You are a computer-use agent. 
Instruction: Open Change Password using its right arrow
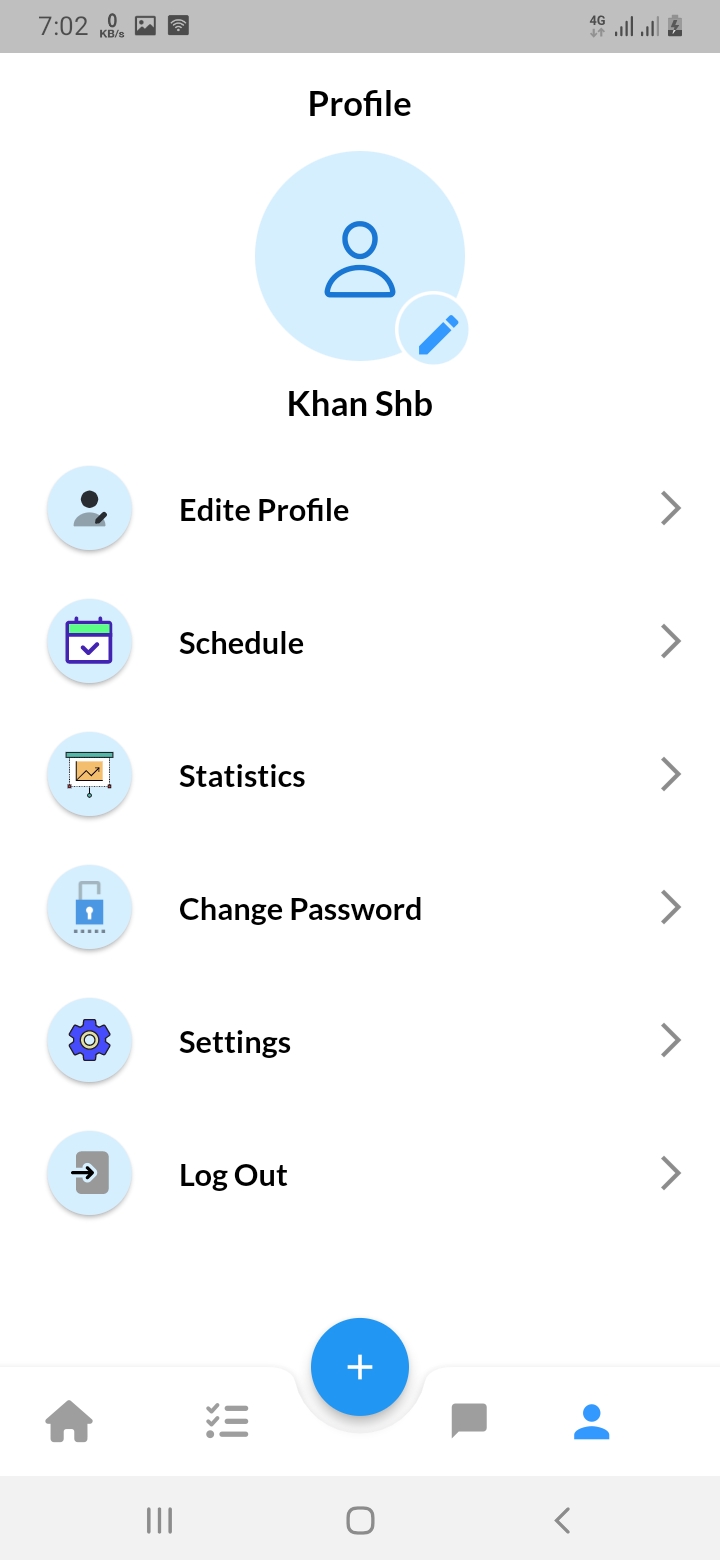[671, 907]
